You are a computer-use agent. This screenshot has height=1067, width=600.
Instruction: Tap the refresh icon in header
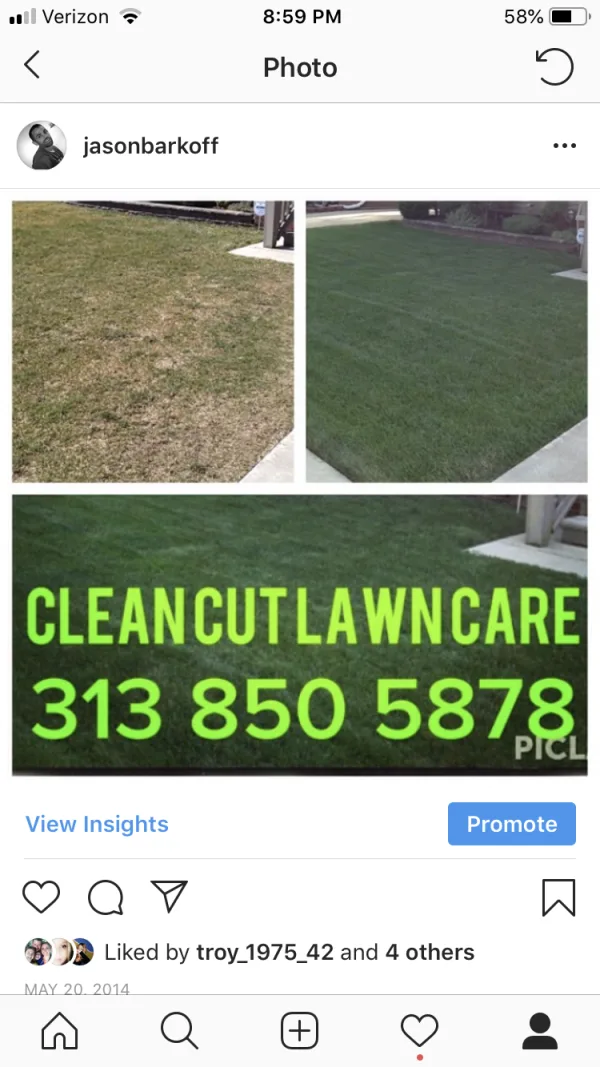tap(554, 67)
